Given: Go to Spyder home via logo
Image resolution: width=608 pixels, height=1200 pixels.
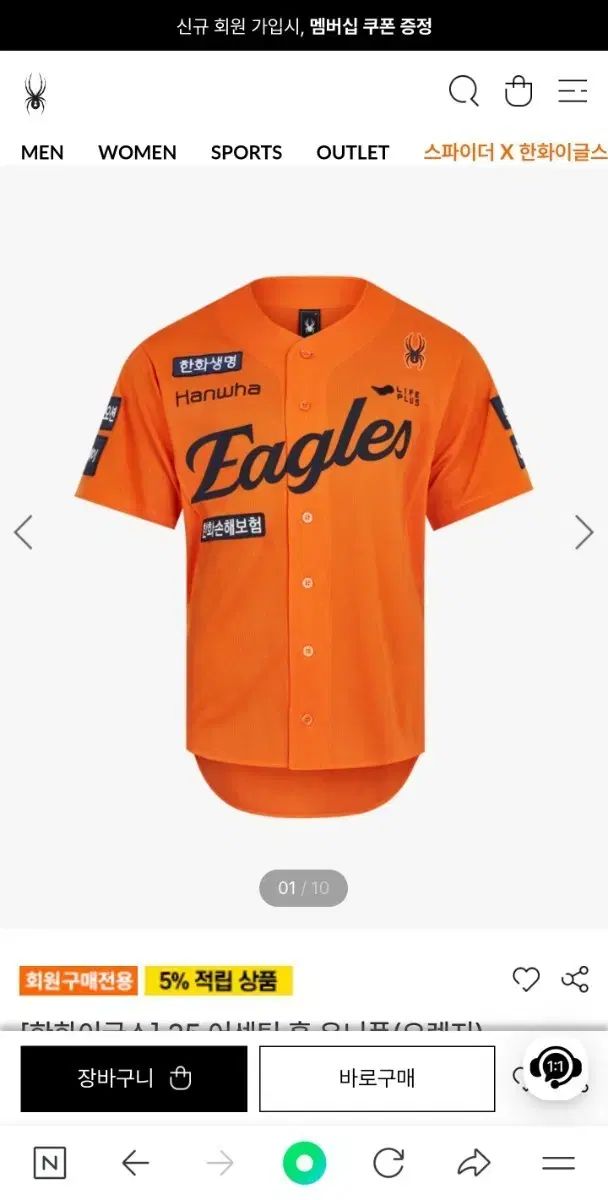Looking at the screenshot, I should coord(35,94).
